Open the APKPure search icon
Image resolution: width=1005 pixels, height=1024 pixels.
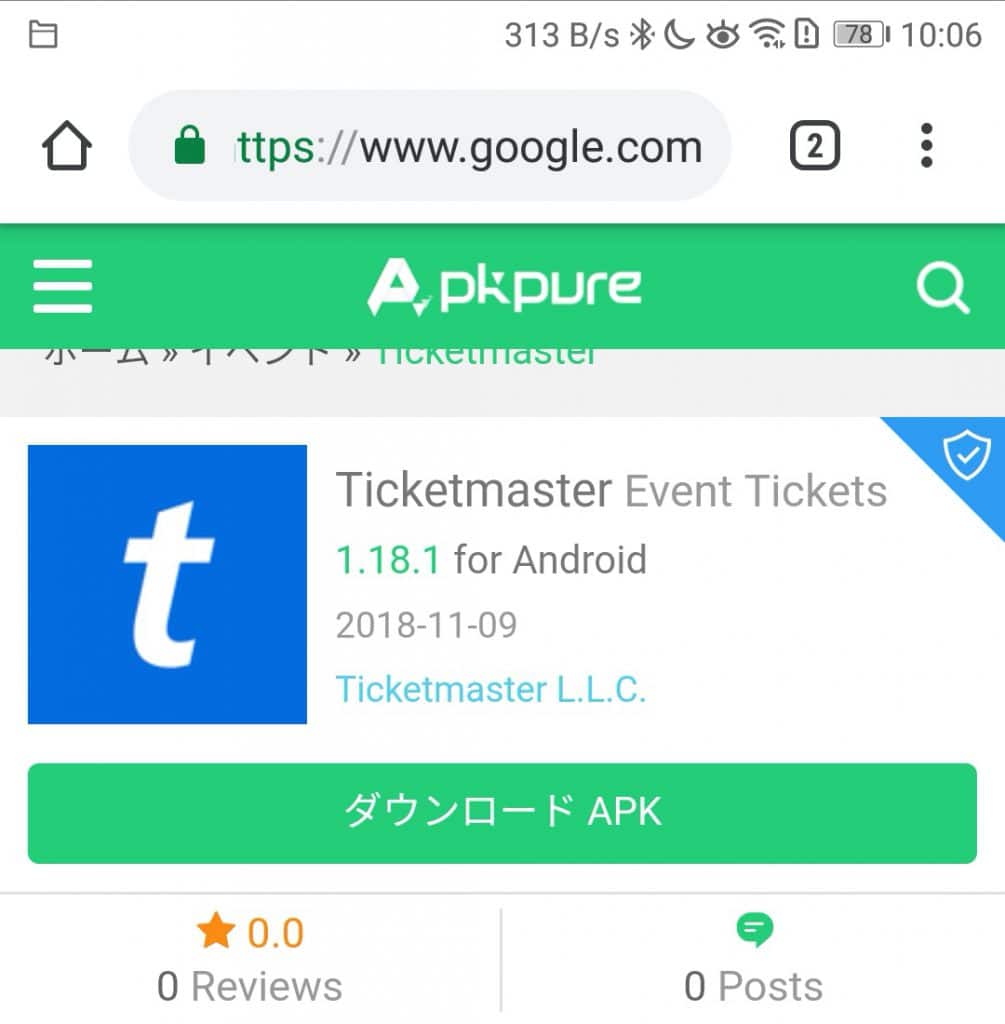tap(942, 289)
